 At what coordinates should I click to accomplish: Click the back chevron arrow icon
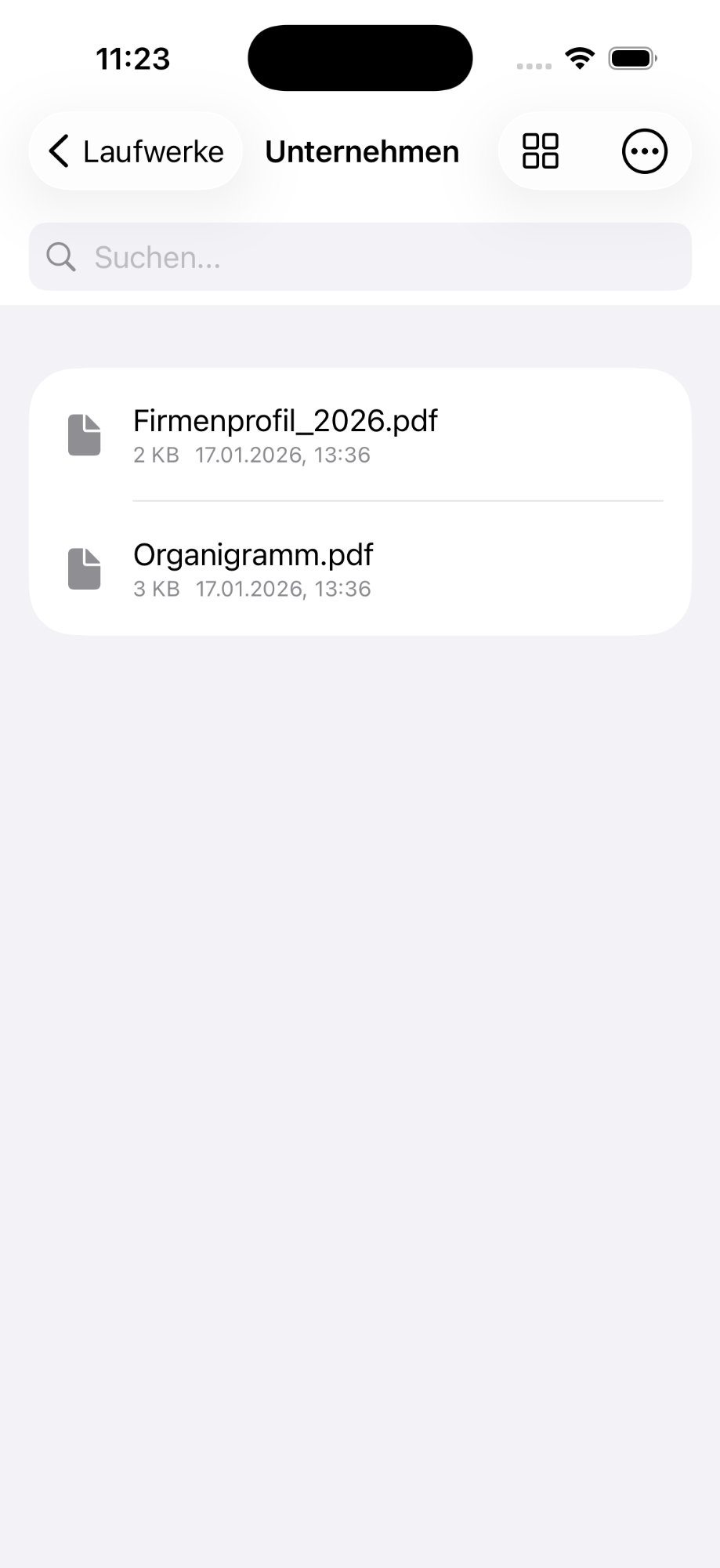click(x=58, y=151)
